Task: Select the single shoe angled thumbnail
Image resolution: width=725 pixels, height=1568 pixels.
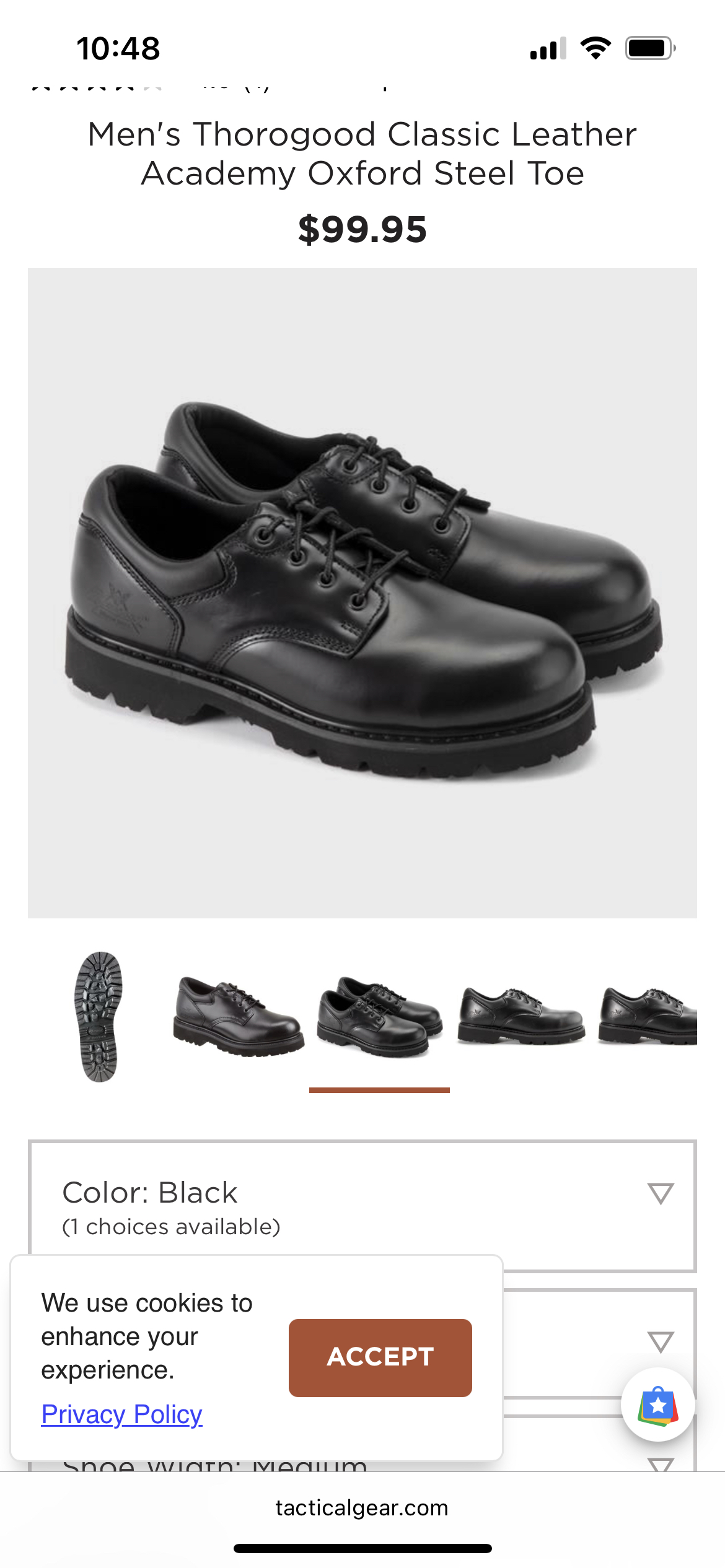Action: click(239, 1017)
